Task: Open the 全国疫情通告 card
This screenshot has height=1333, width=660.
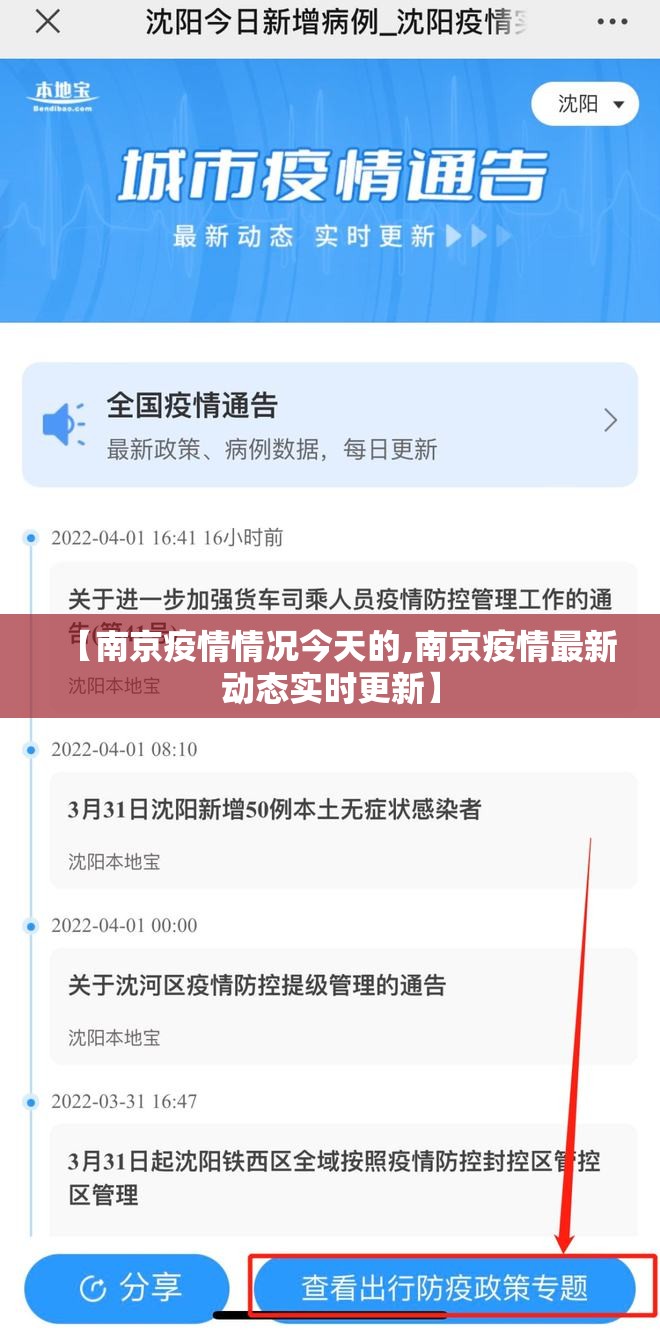Action: (330, 425)
